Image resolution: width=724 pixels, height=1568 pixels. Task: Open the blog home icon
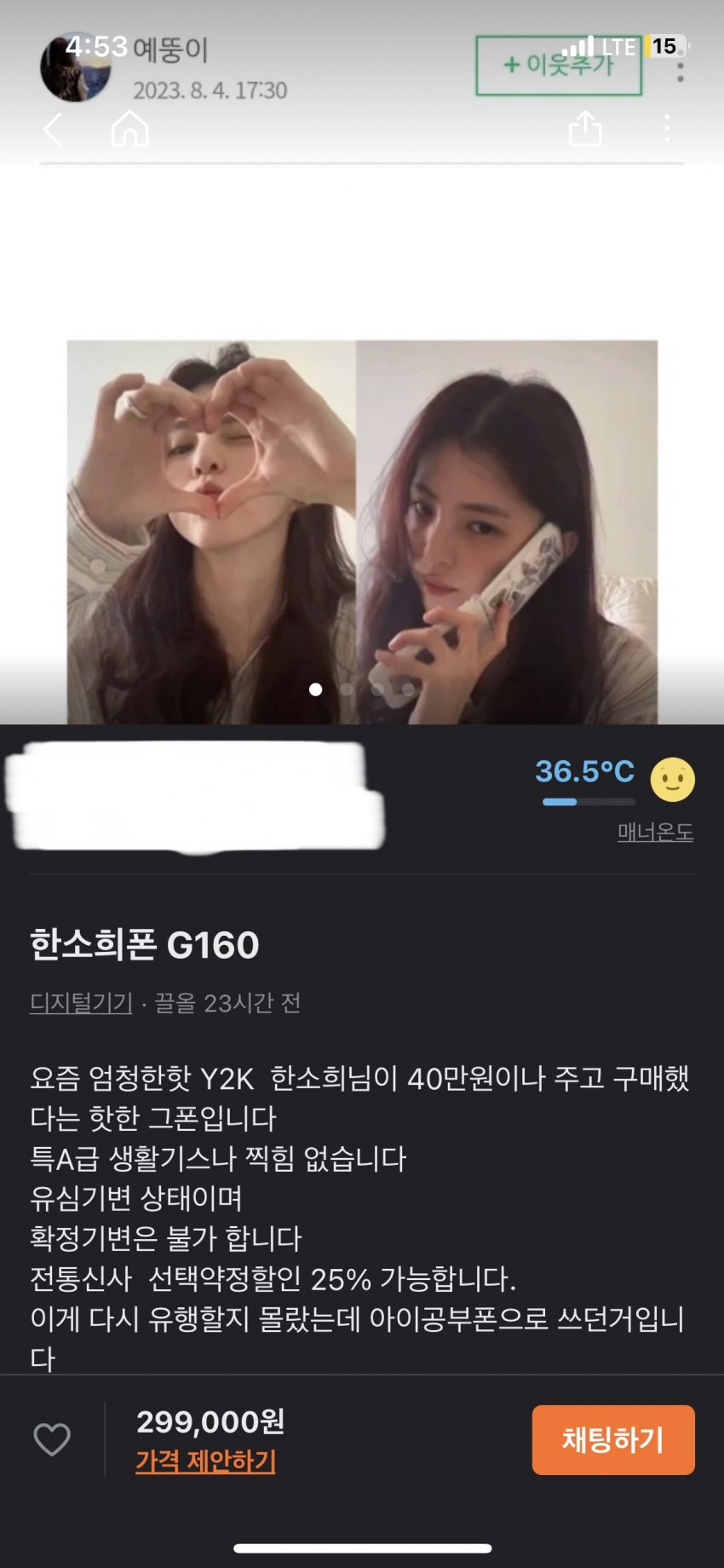point(129,129)
